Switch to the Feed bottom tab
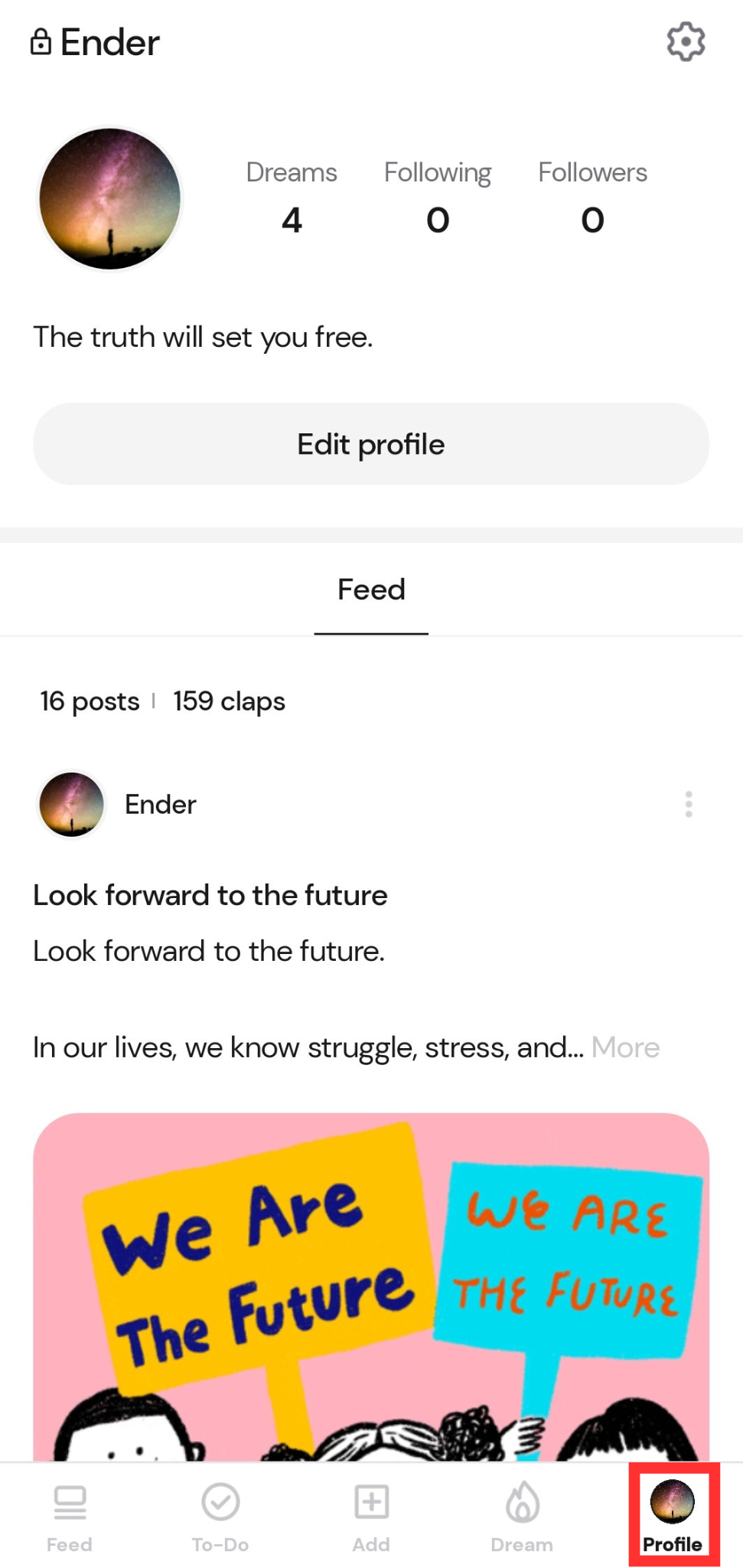The width and height of the screenshot is (743, 1568). pyautogui.click(x=70, y=1517)
